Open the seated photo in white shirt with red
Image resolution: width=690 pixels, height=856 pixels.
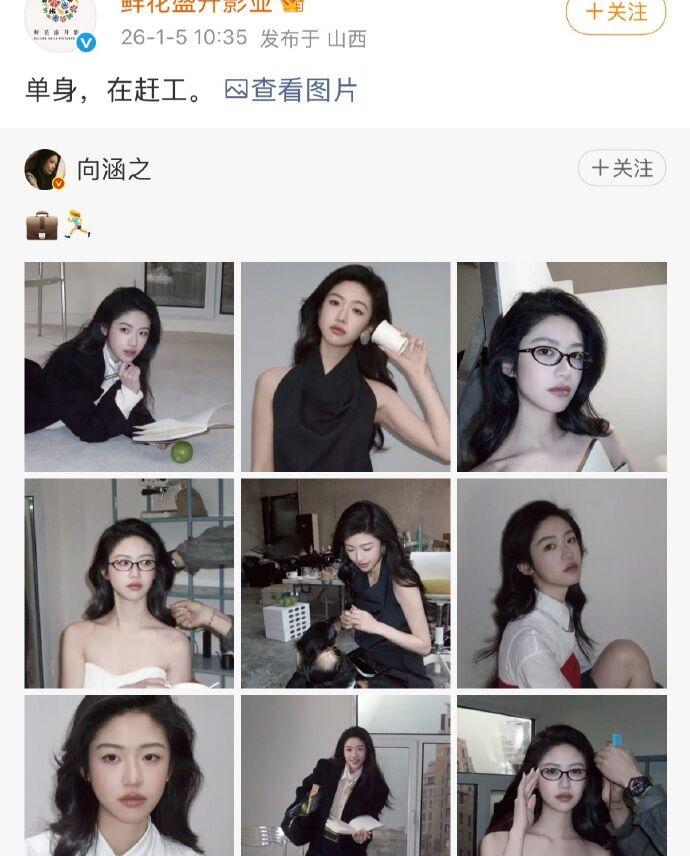562,583
